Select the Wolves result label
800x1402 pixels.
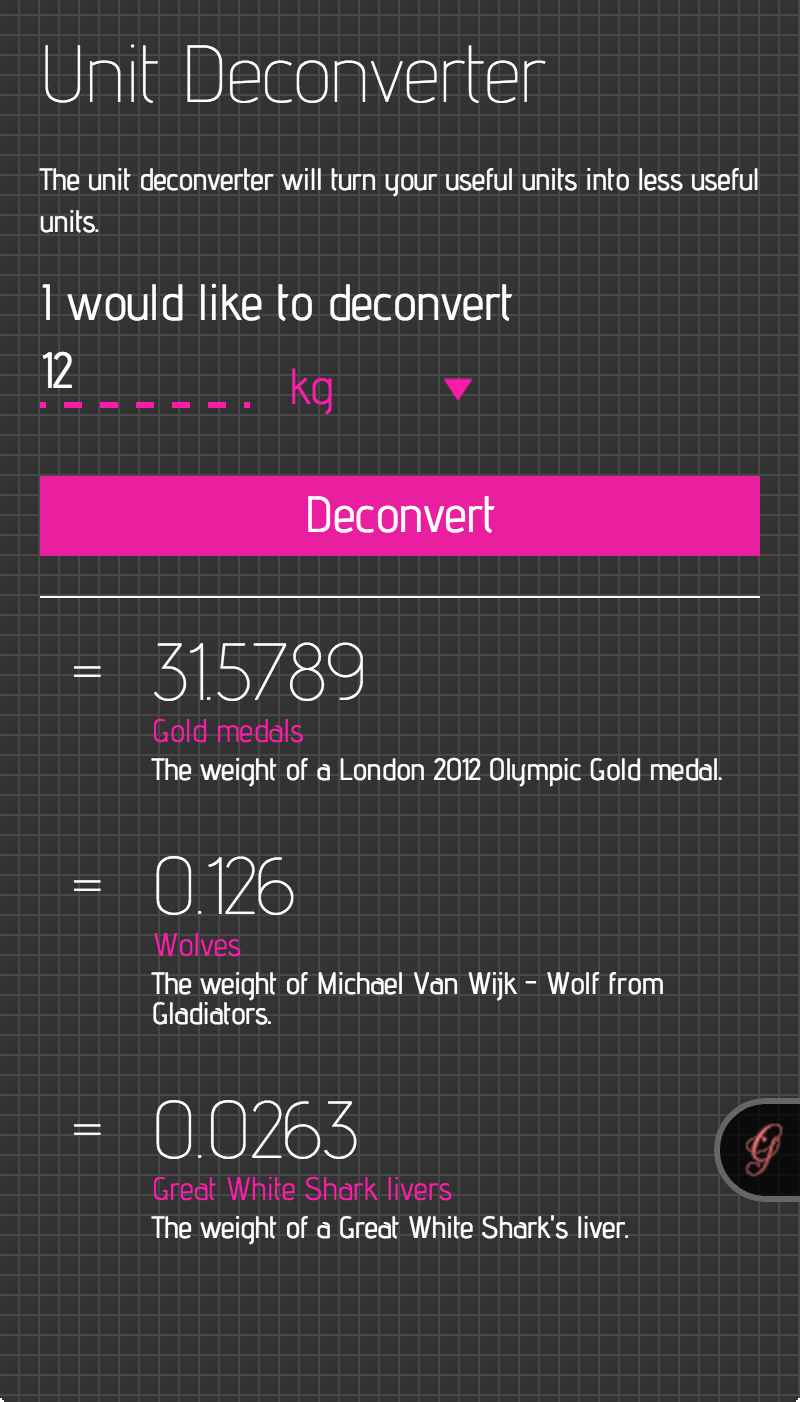tap(196, 946)
